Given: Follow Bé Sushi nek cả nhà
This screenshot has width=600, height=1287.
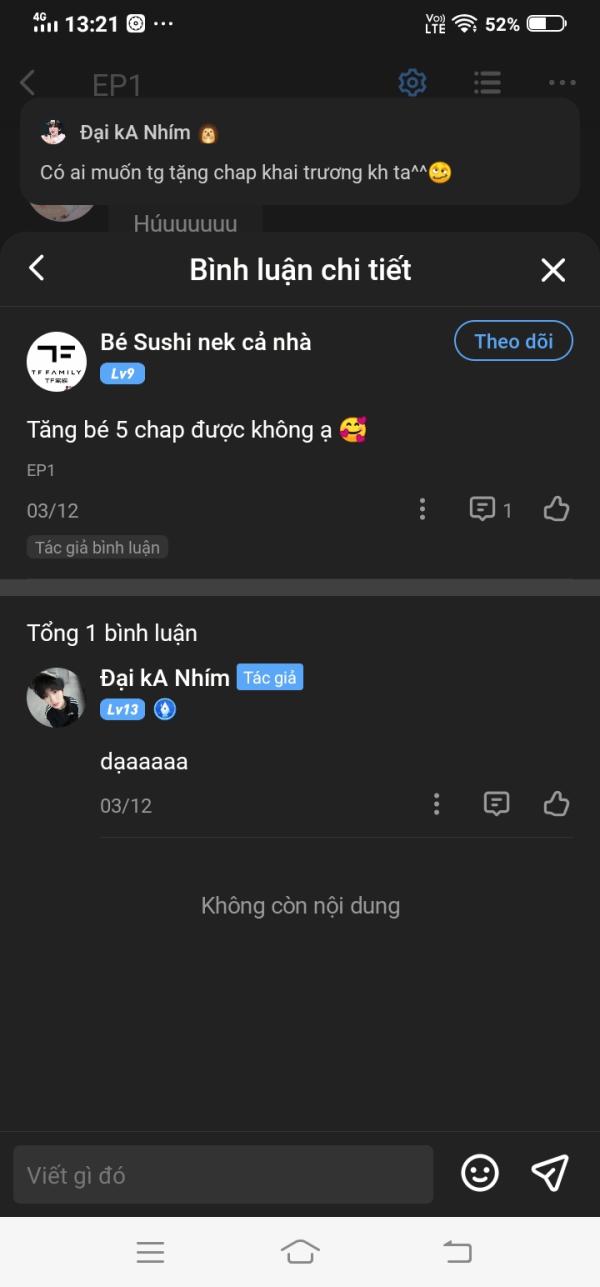Looking at the screenshot, I should [x=513, y=341].
